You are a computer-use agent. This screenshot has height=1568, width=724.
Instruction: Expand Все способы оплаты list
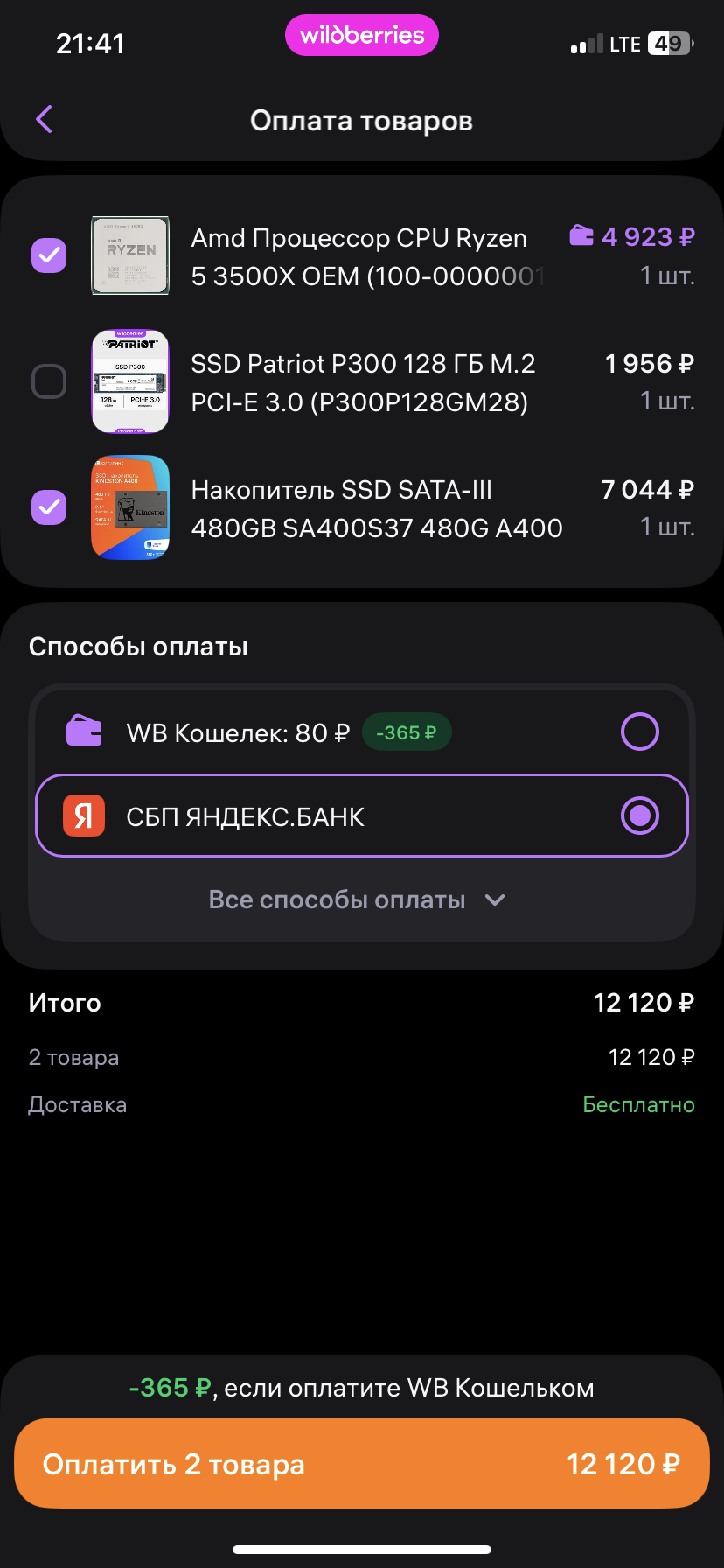click(x=361, y=899)
